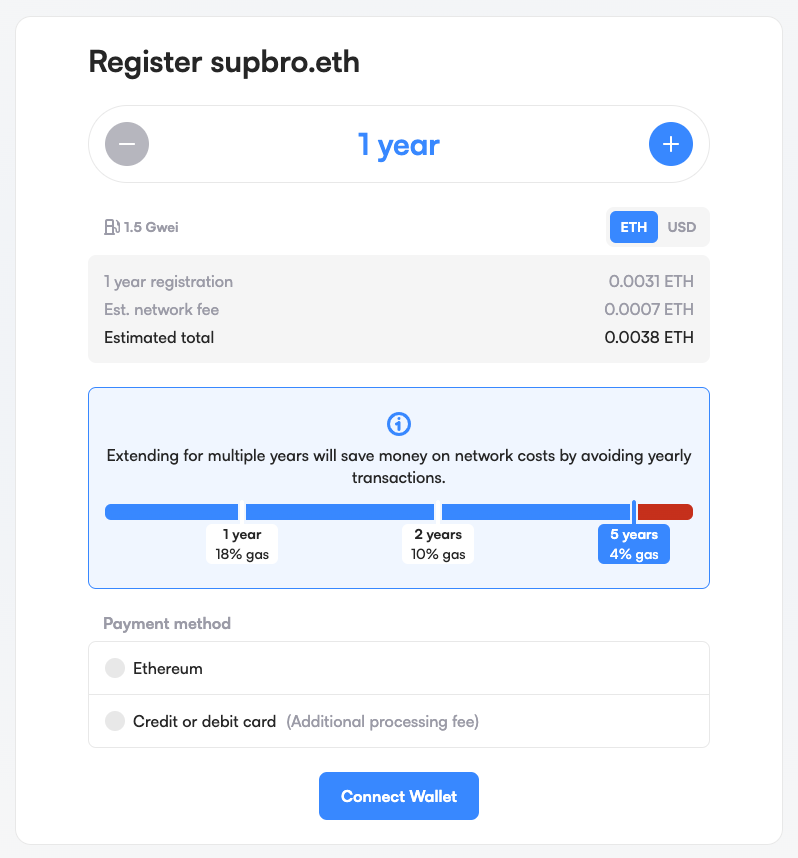The height and width of the screenshot is (858, 798).
Task: Select Credit or debit card payment
Action: (116, 721)
